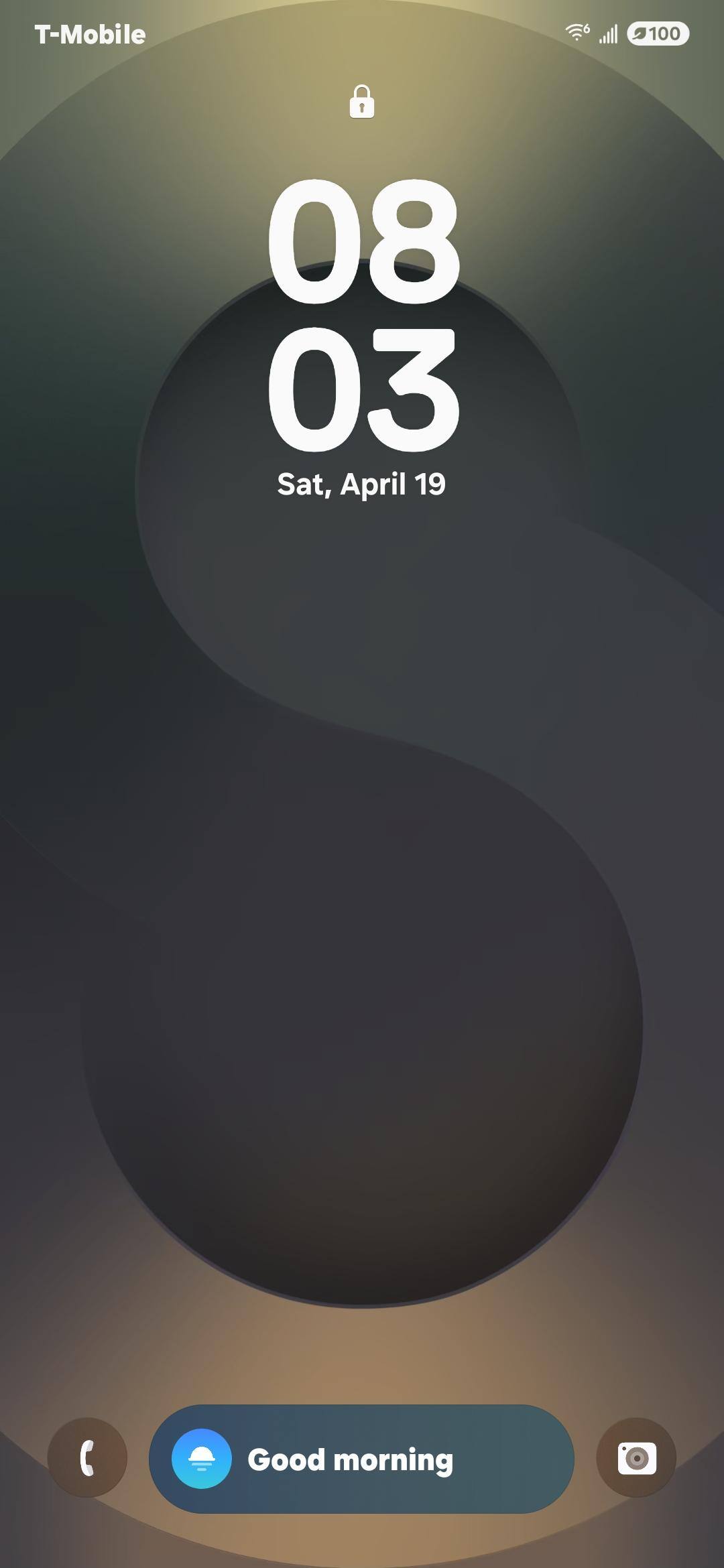Open the camera shortcut
This screenshot has height=1568, width=724.
click(x=636, y=1457)
